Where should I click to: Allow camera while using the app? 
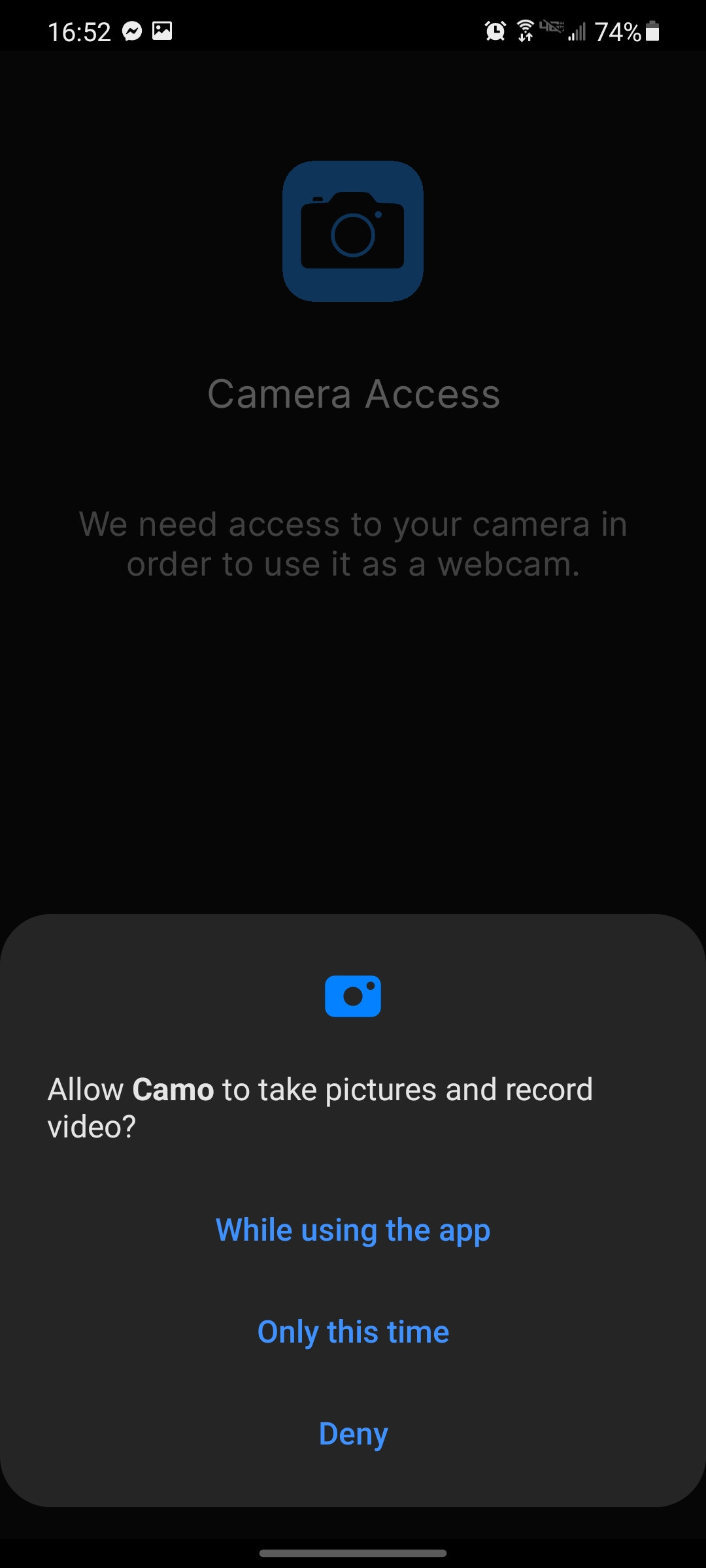[x=353, y=1231]
